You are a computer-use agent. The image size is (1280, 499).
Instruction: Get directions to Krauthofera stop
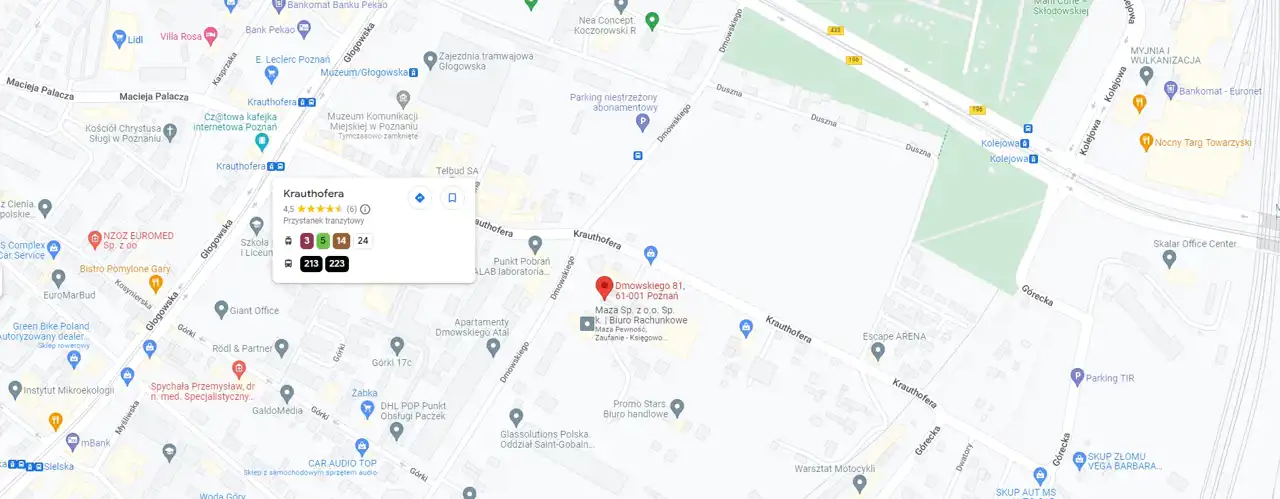pos(419,198)
